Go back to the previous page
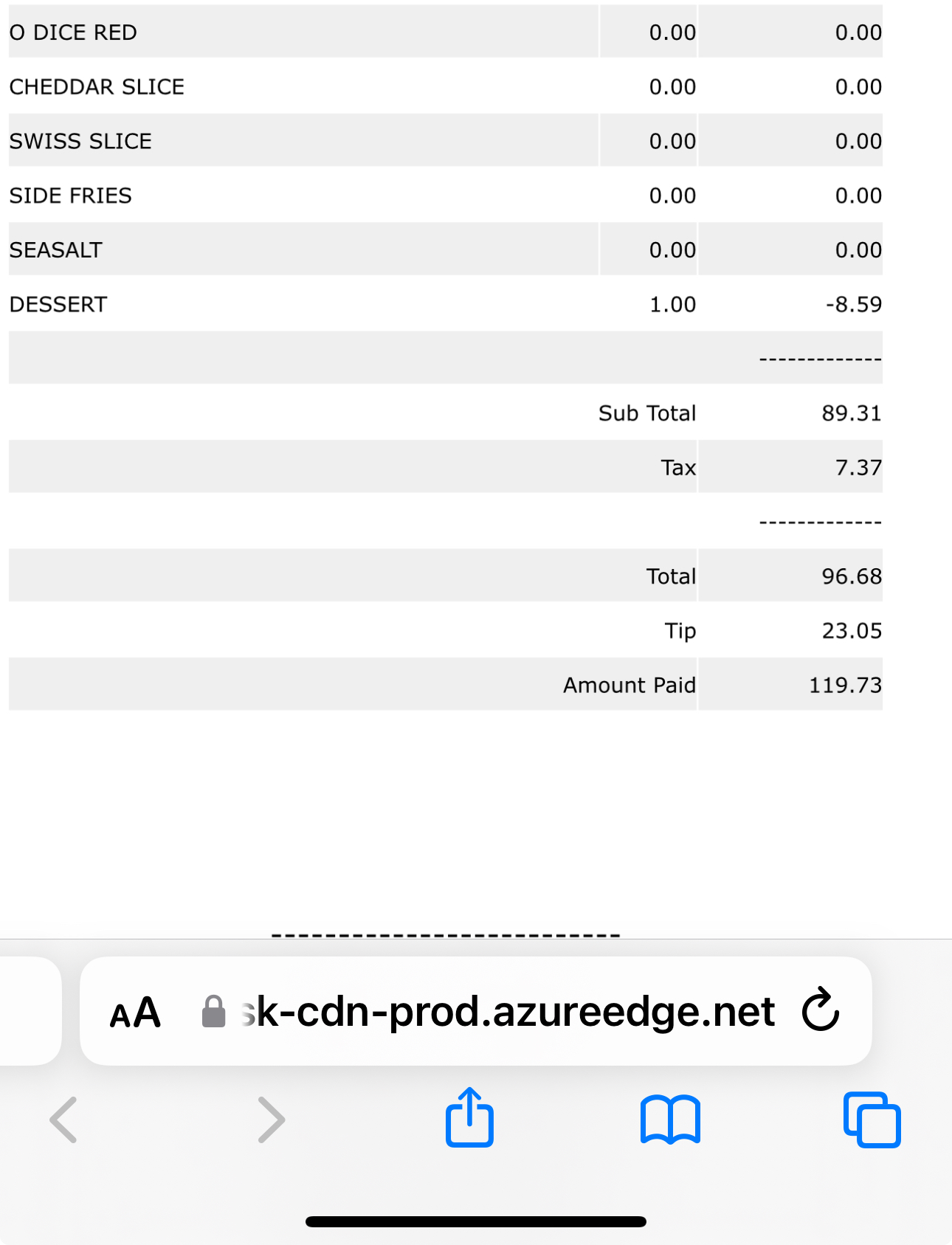This screenshot has height=1245, width=952. tap(64, 1120)
